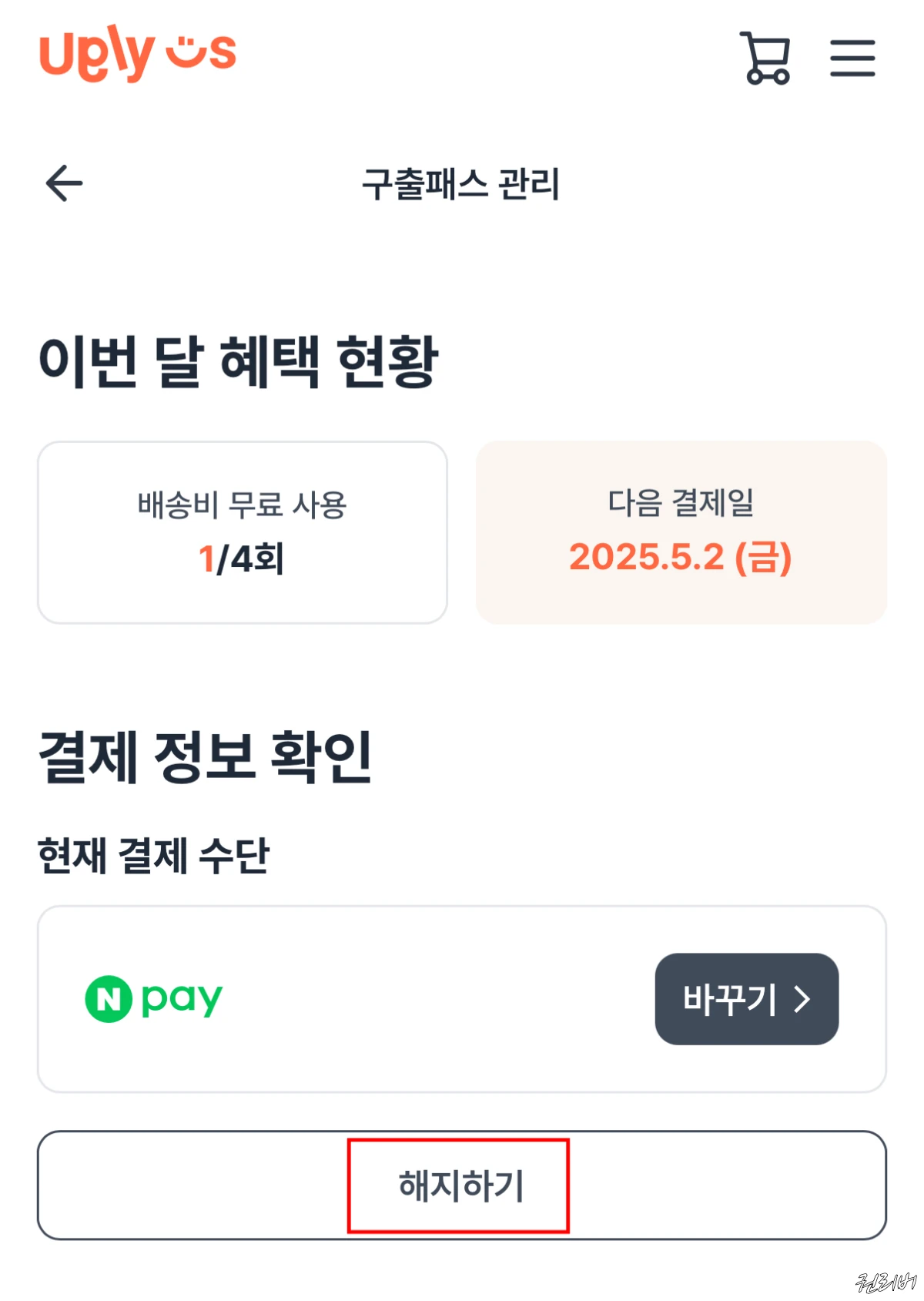The image size is (924, 1301).
Task: Open the shopping cart icon
Action: point(765,57)
